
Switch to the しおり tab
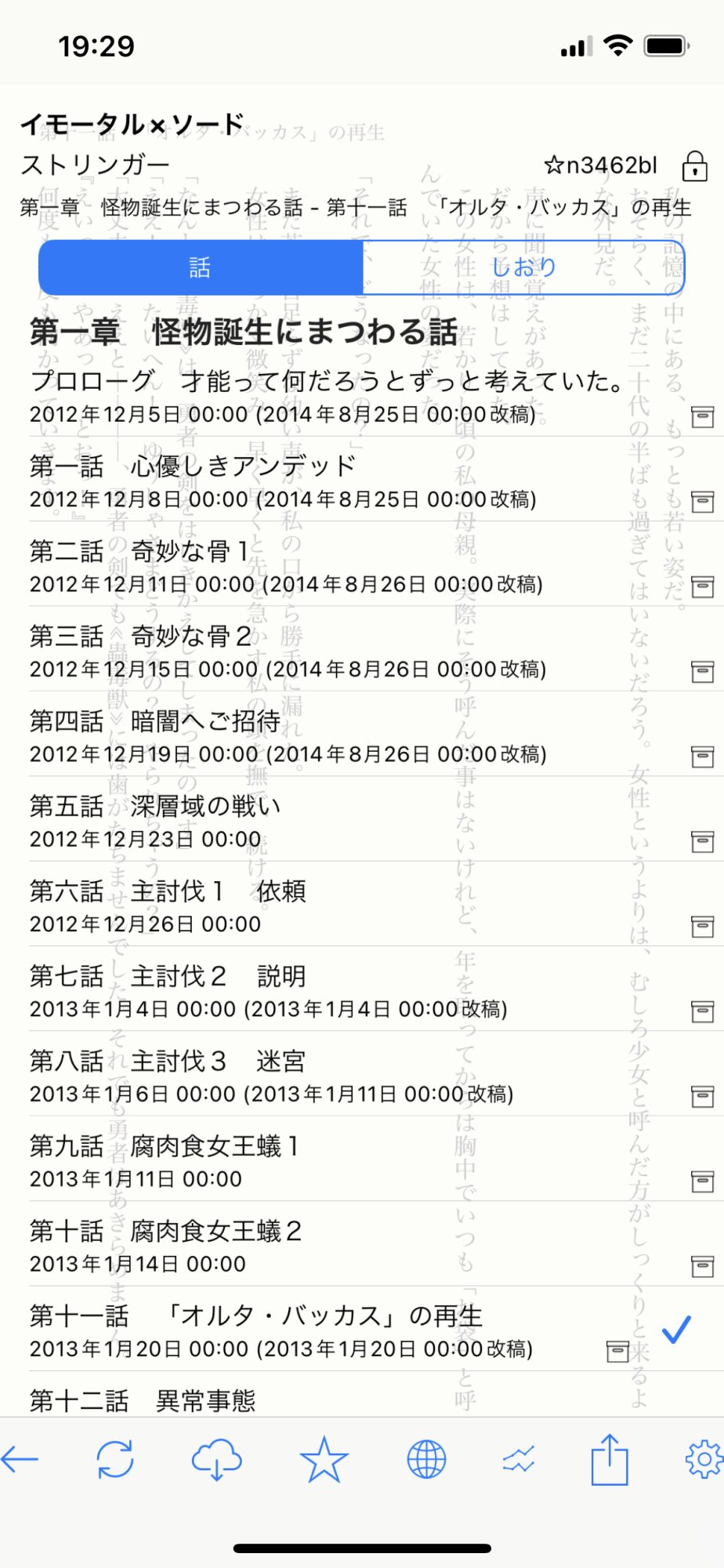pos(523,267)
